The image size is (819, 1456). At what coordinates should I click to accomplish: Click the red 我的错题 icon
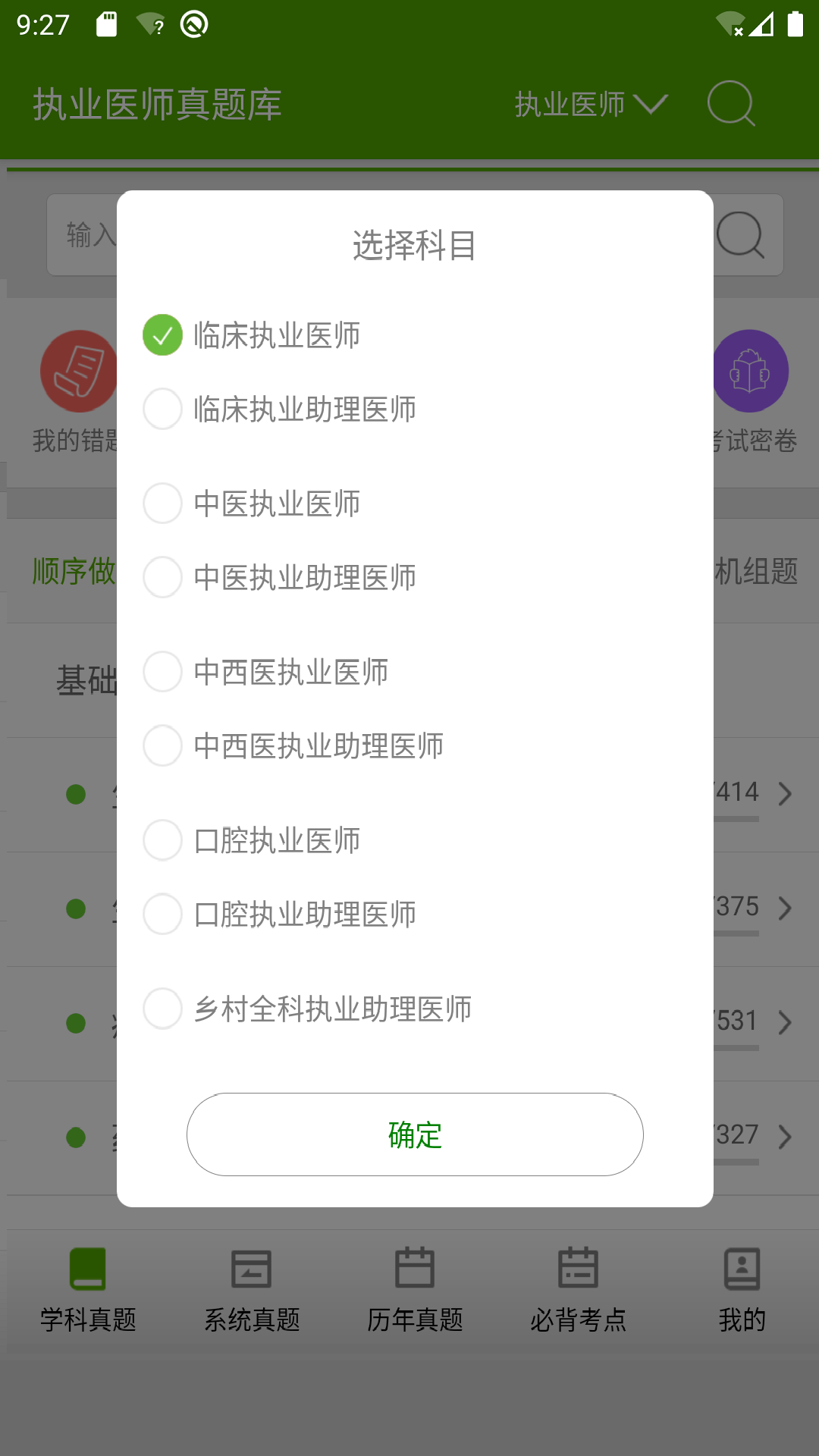(78, 371)
